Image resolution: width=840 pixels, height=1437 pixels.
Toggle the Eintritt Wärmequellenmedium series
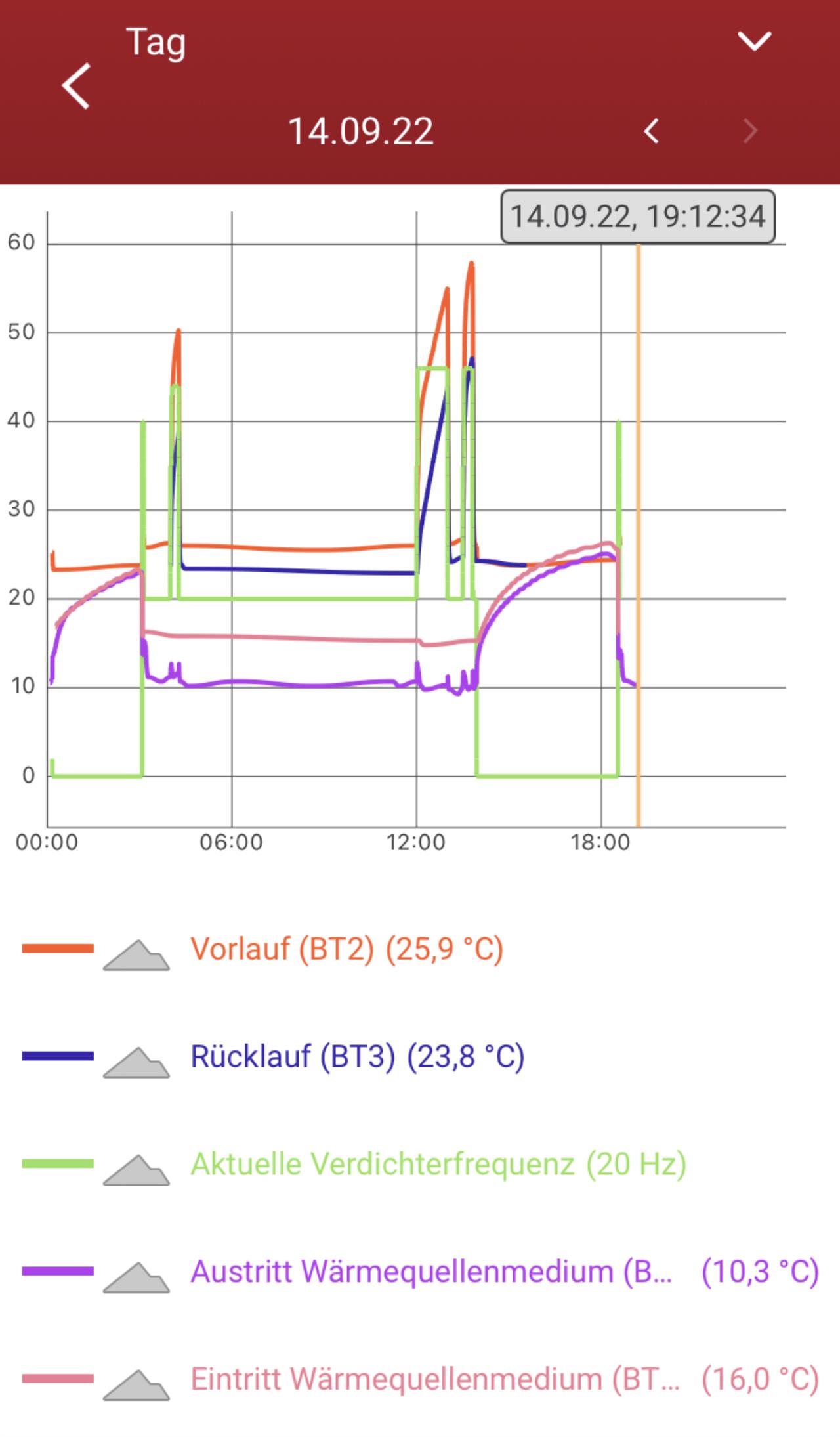(420, 1379)
